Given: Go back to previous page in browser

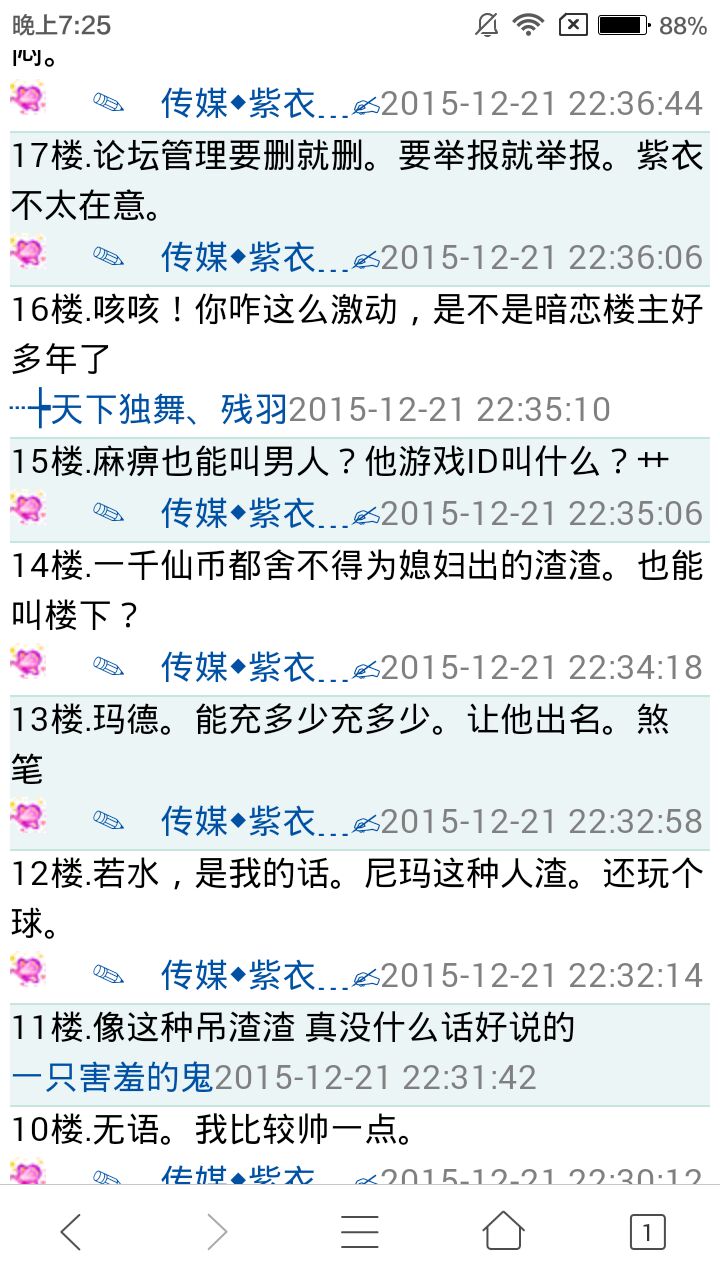Looking at the screenshot, I should [71, 1232].
